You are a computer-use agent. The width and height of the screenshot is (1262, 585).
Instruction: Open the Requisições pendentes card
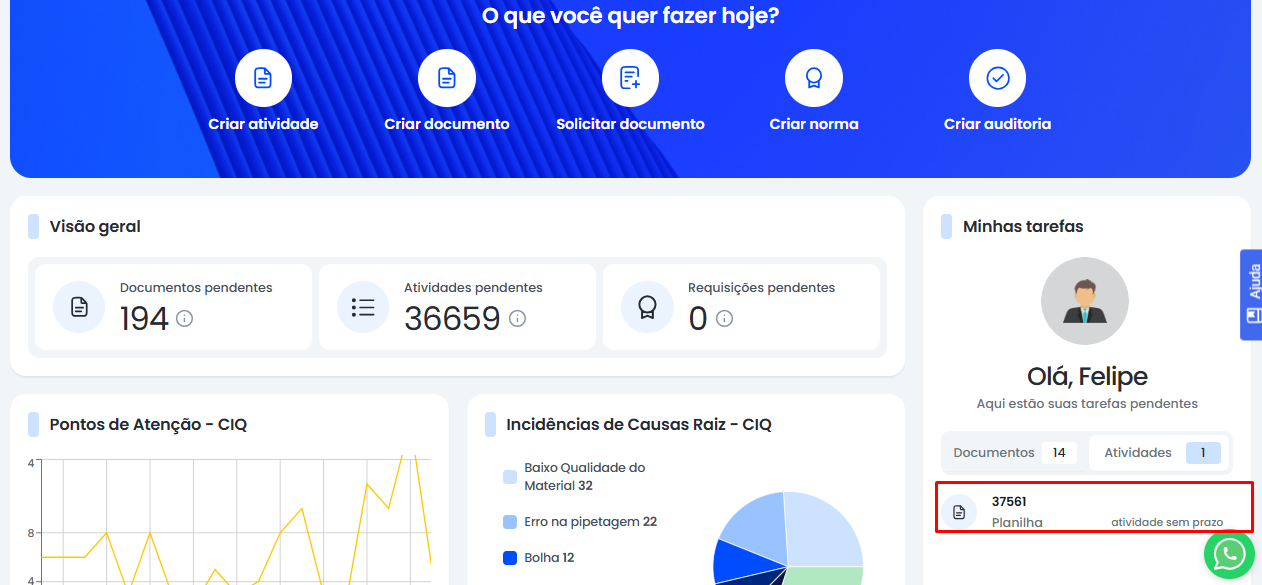pyautogui.click(x=741, y=307)
